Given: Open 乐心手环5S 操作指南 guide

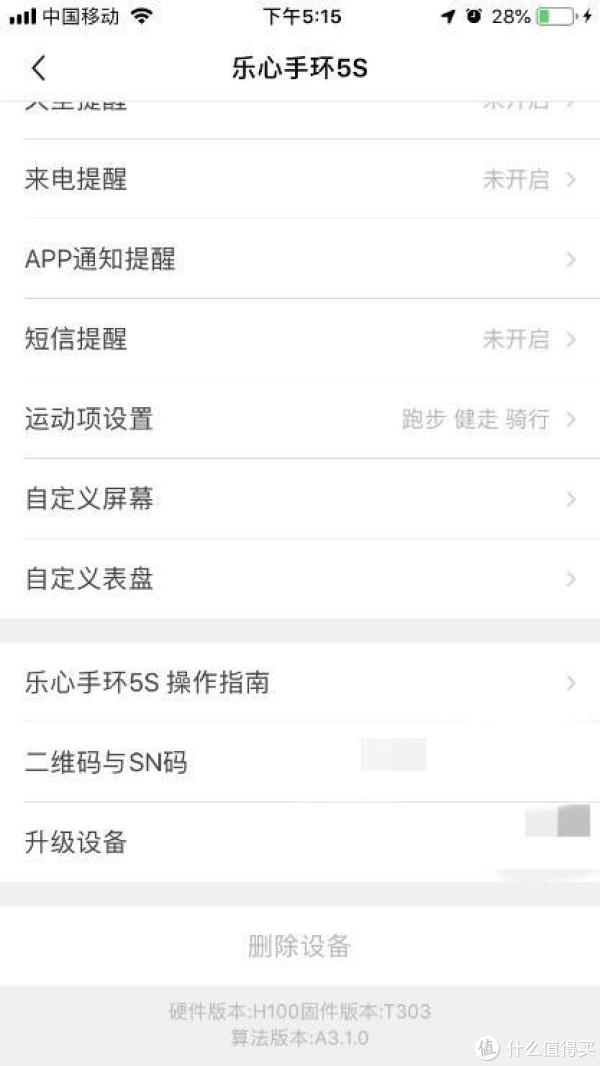Looking at the screenshot, I should tap(300, 684).
